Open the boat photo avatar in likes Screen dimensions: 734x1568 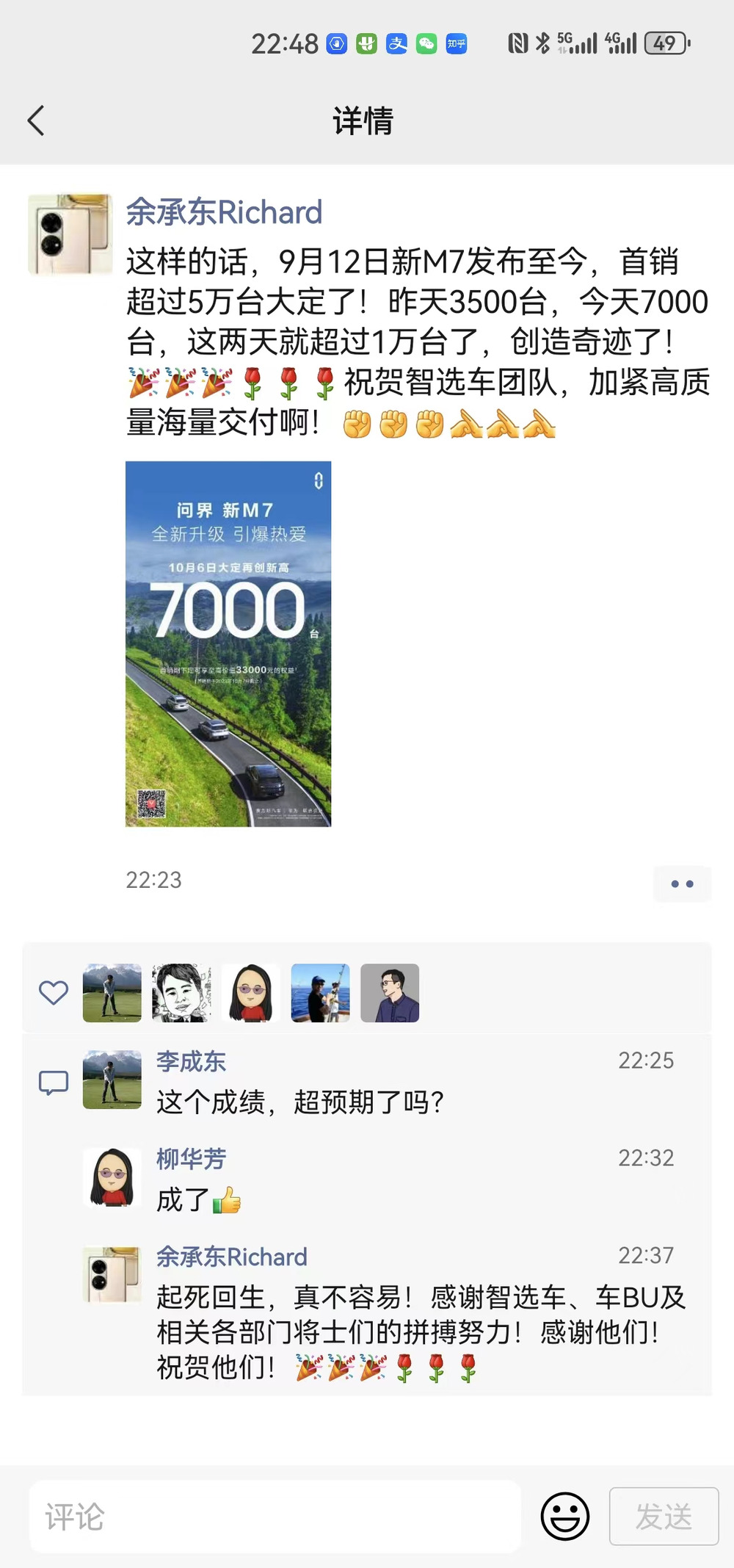click(321, 993)
